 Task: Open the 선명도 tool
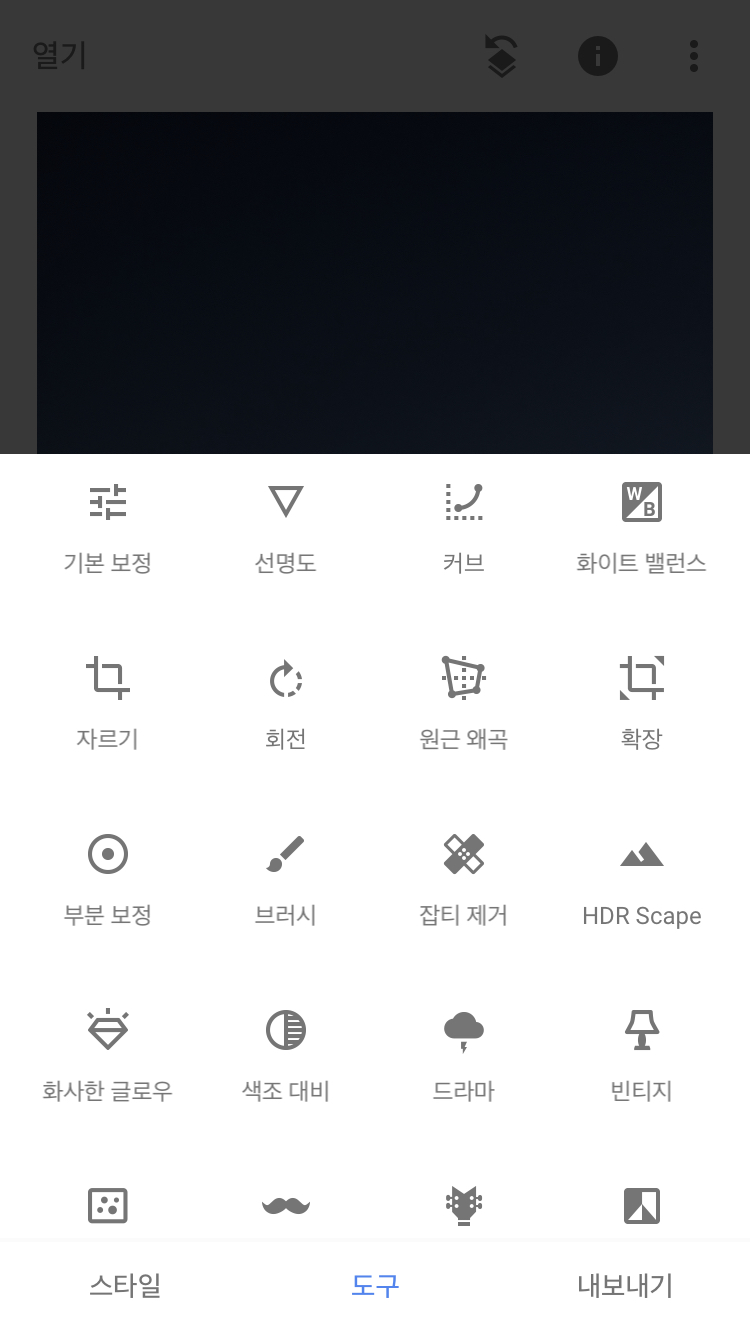click(x=286, y=529)
